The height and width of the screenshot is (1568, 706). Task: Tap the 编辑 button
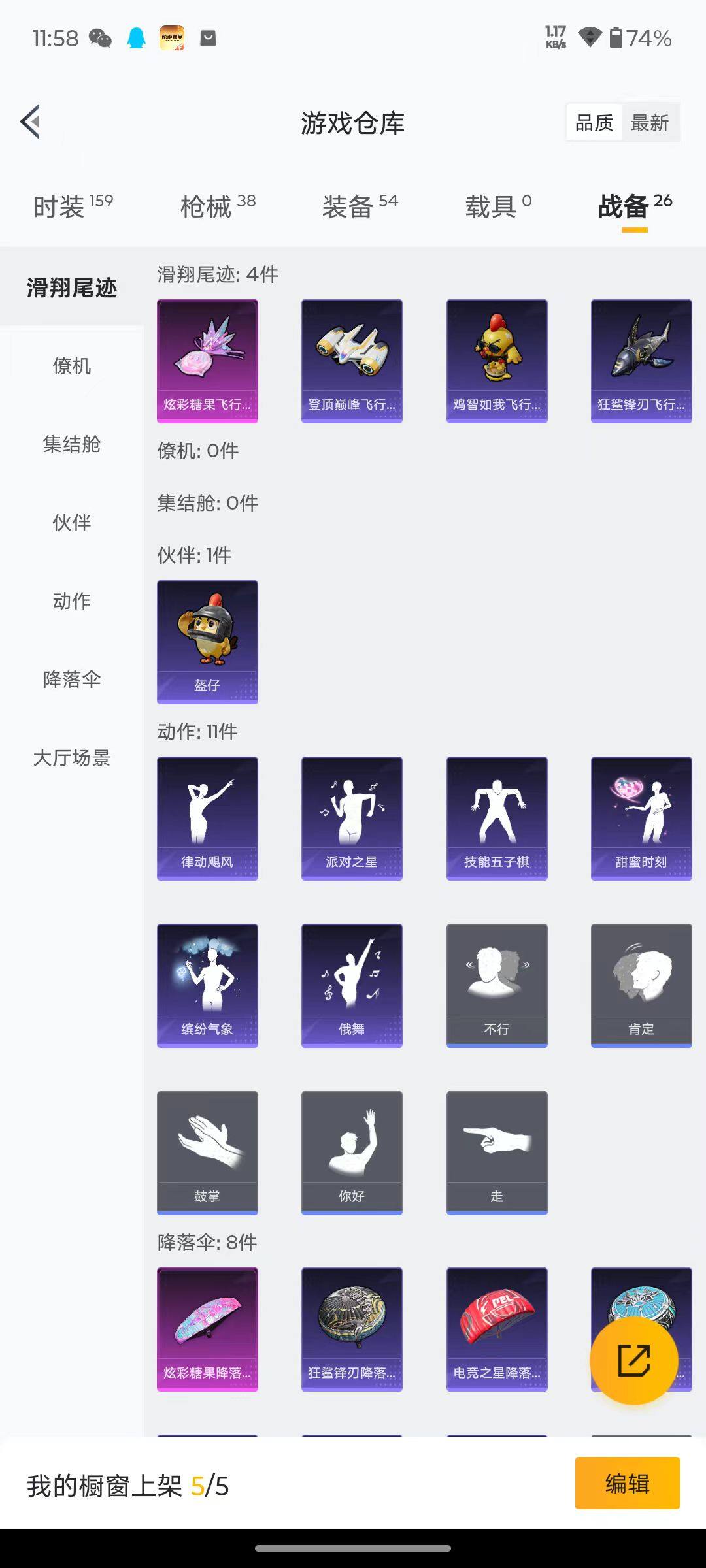[627, 1483]
